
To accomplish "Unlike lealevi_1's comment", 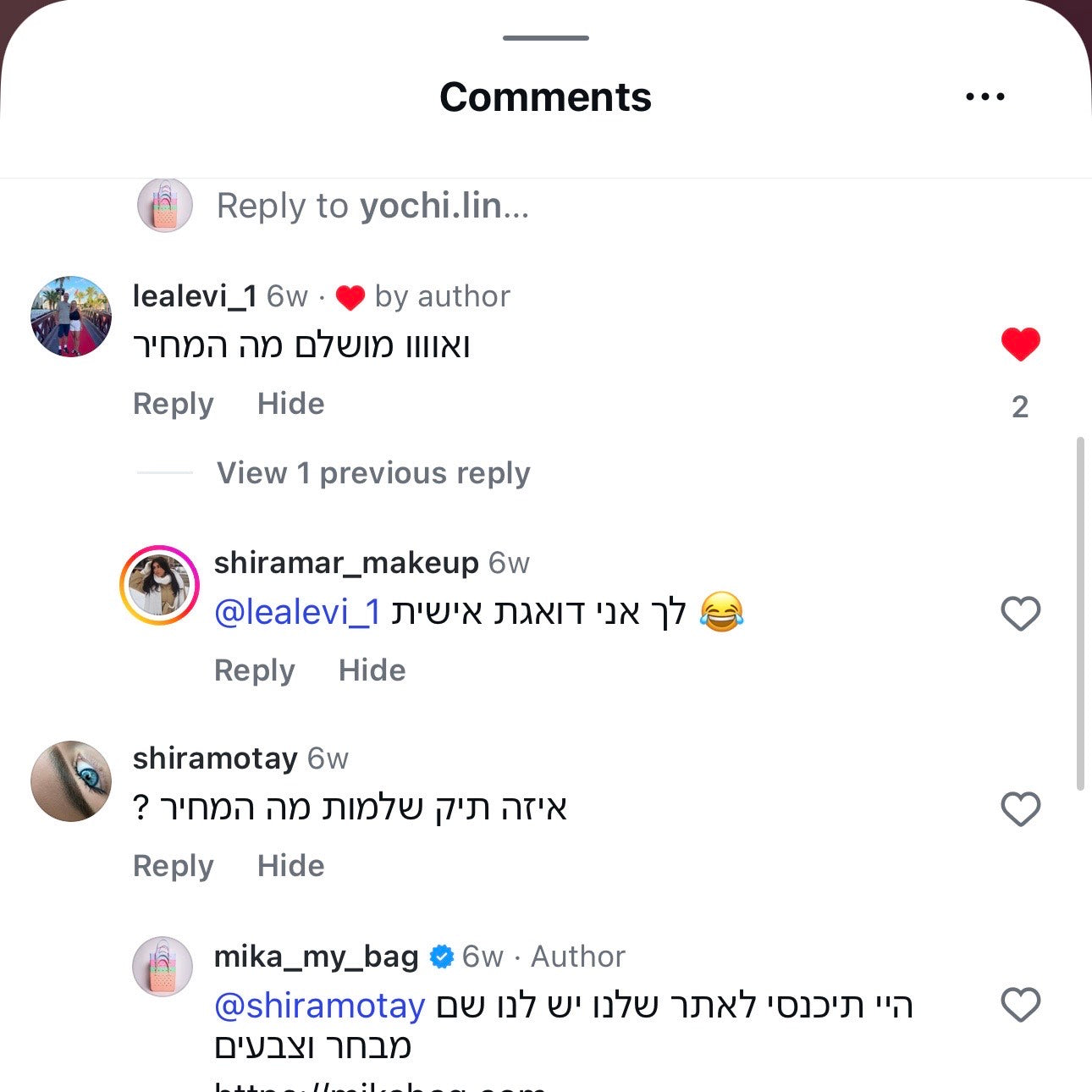I will (1020, 345).
